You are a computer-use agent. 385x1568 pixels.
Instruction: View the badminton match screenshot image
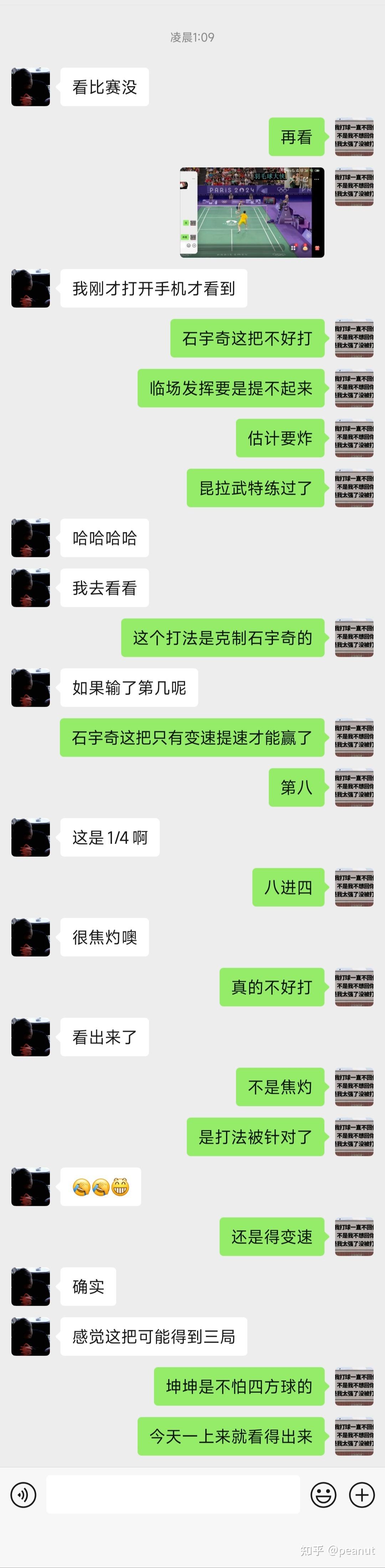[252, 212]
